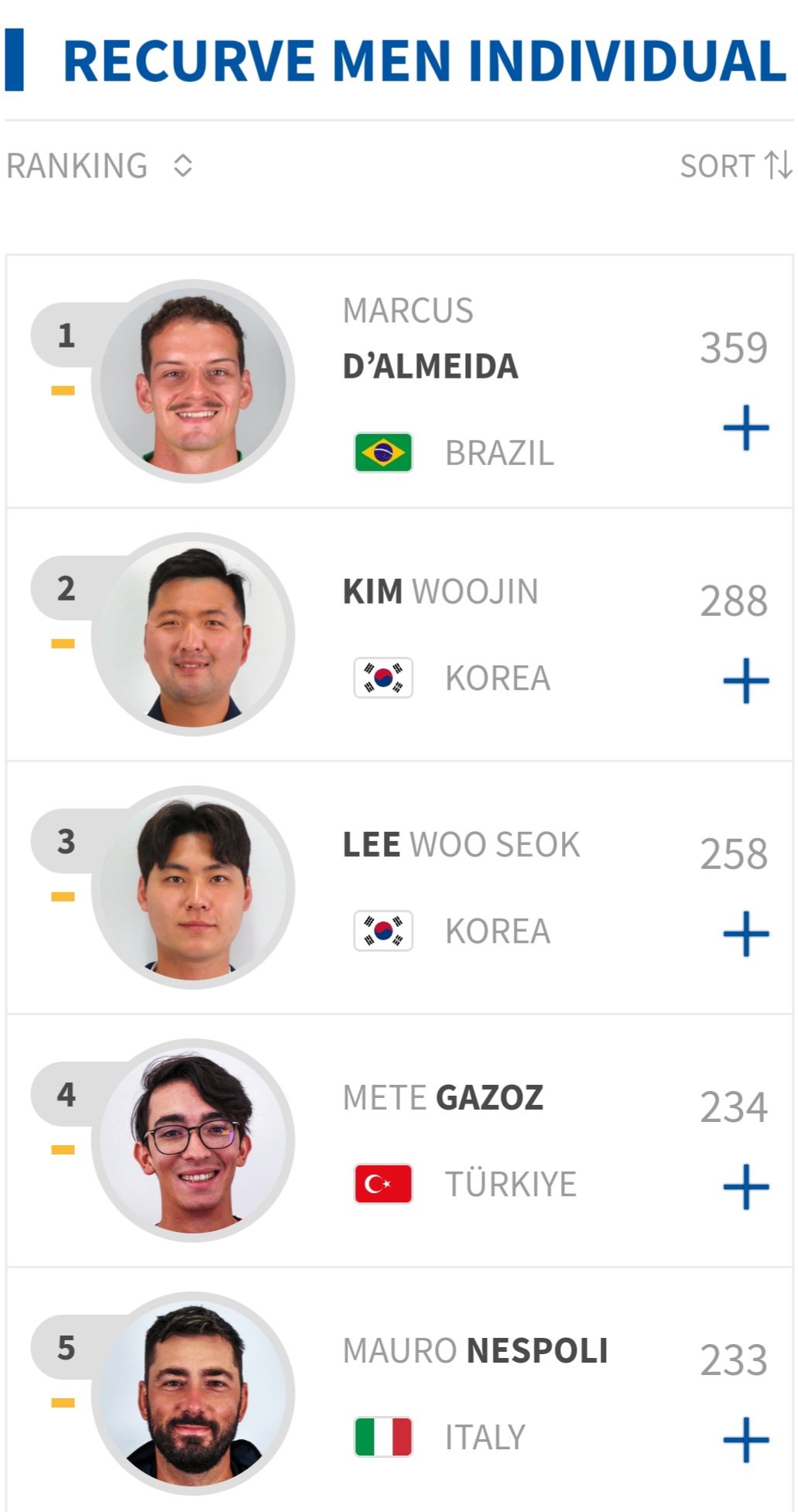Expand Marcus D'Almeida's plus details

click(745, 428)
